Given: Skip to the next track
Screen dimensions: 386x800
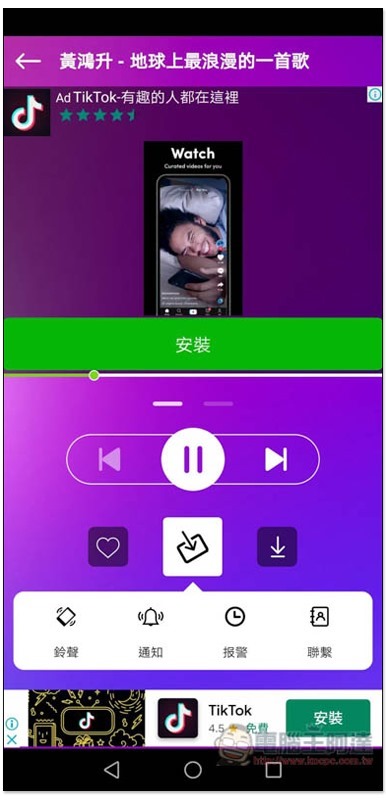Looking at the screenshot, I should point(276,459).
